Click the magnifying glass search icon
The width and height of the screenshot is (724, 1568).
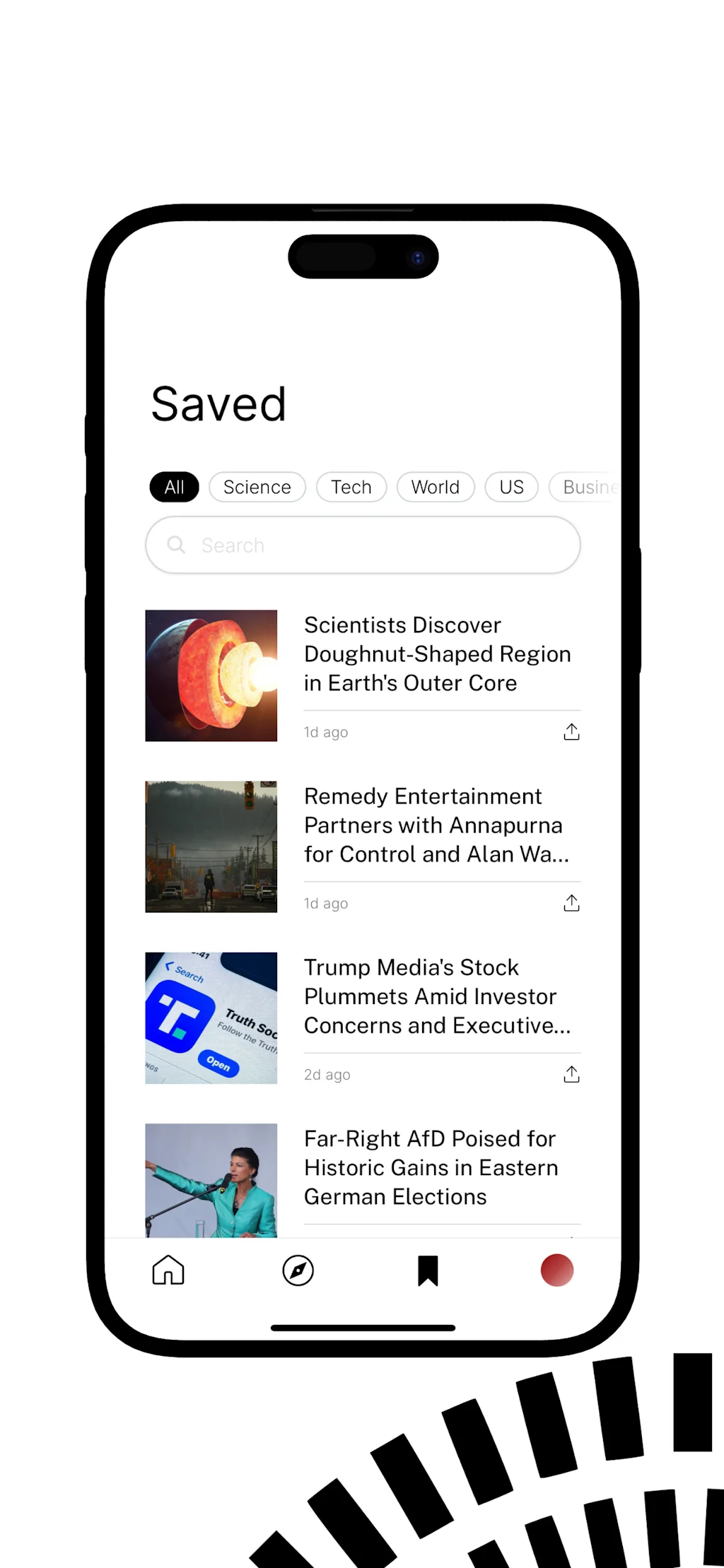pos(175,545)
